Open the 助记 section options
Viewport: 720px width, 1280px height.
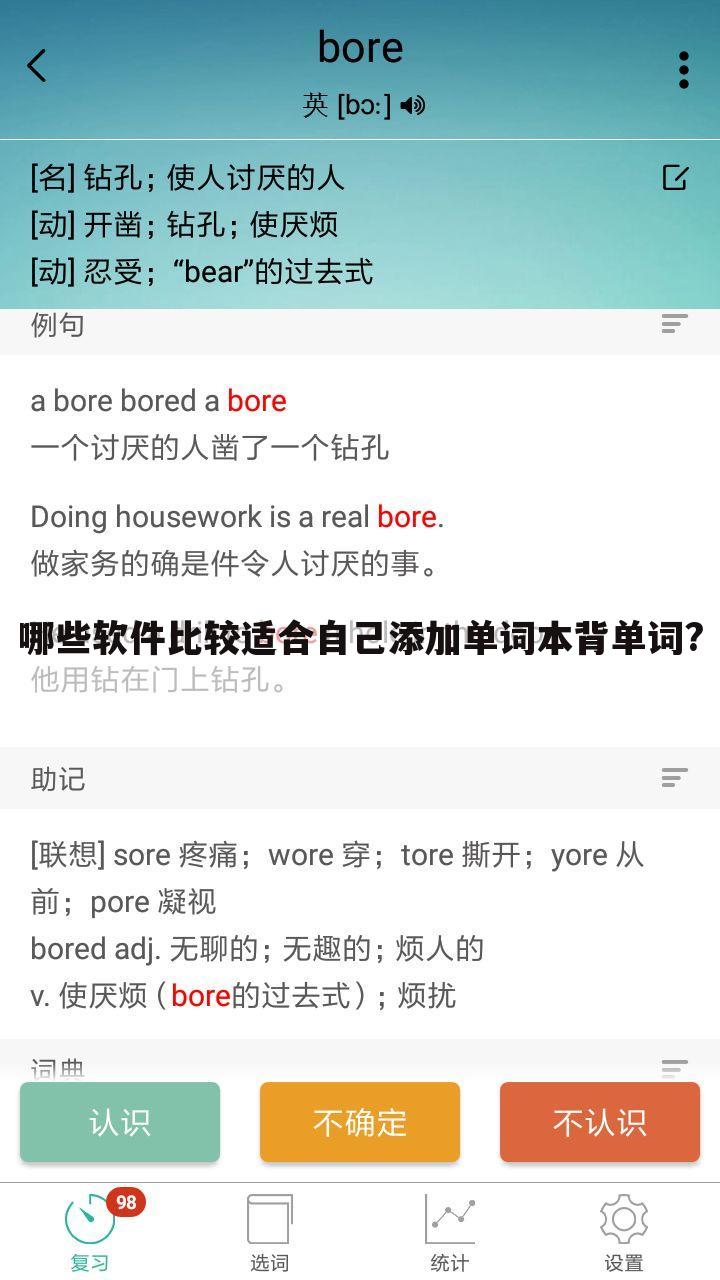[x=675, y=778]
